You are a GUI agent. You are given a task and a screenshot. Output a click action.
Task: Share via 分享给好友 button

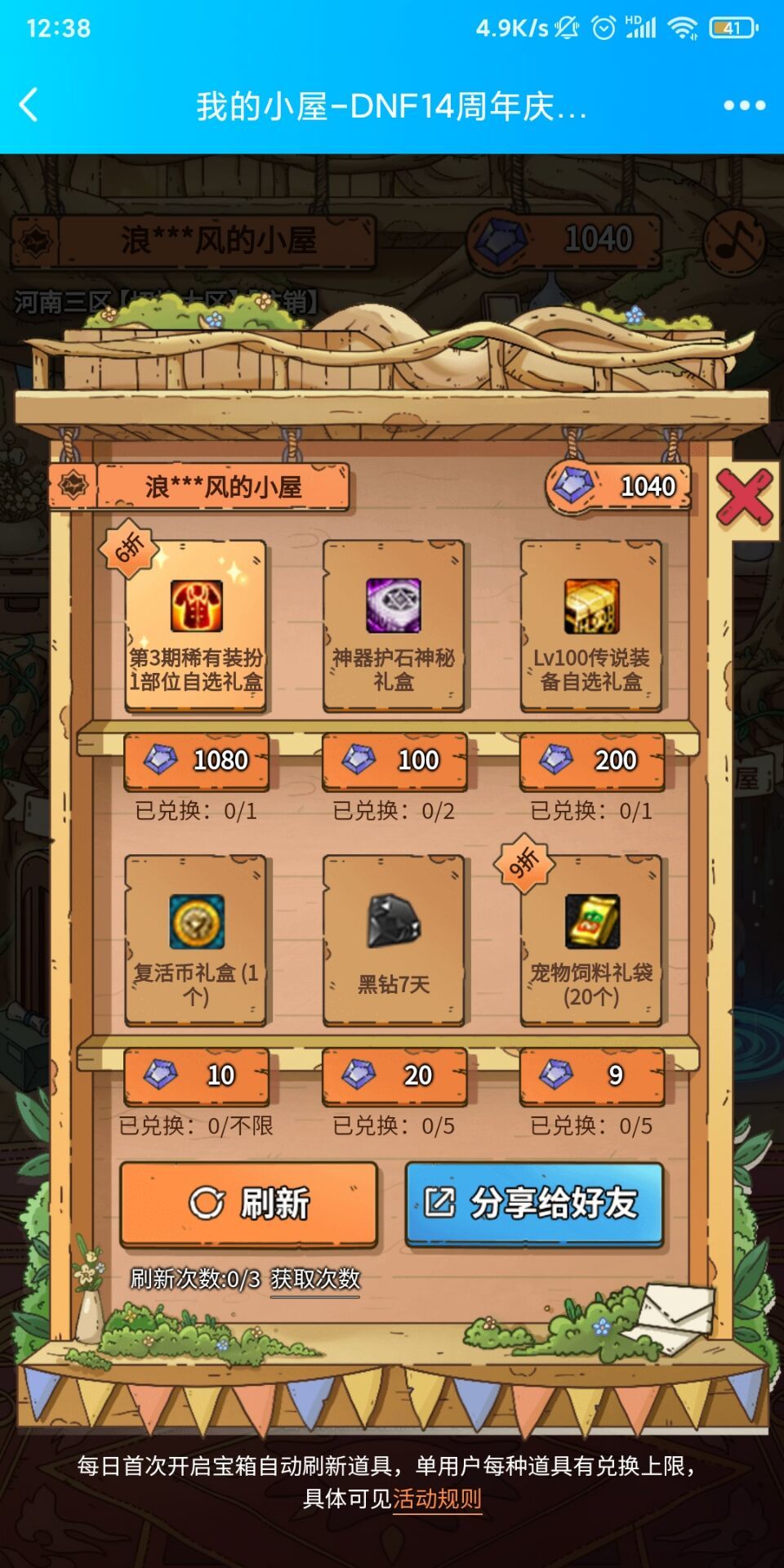point(534,1203)
